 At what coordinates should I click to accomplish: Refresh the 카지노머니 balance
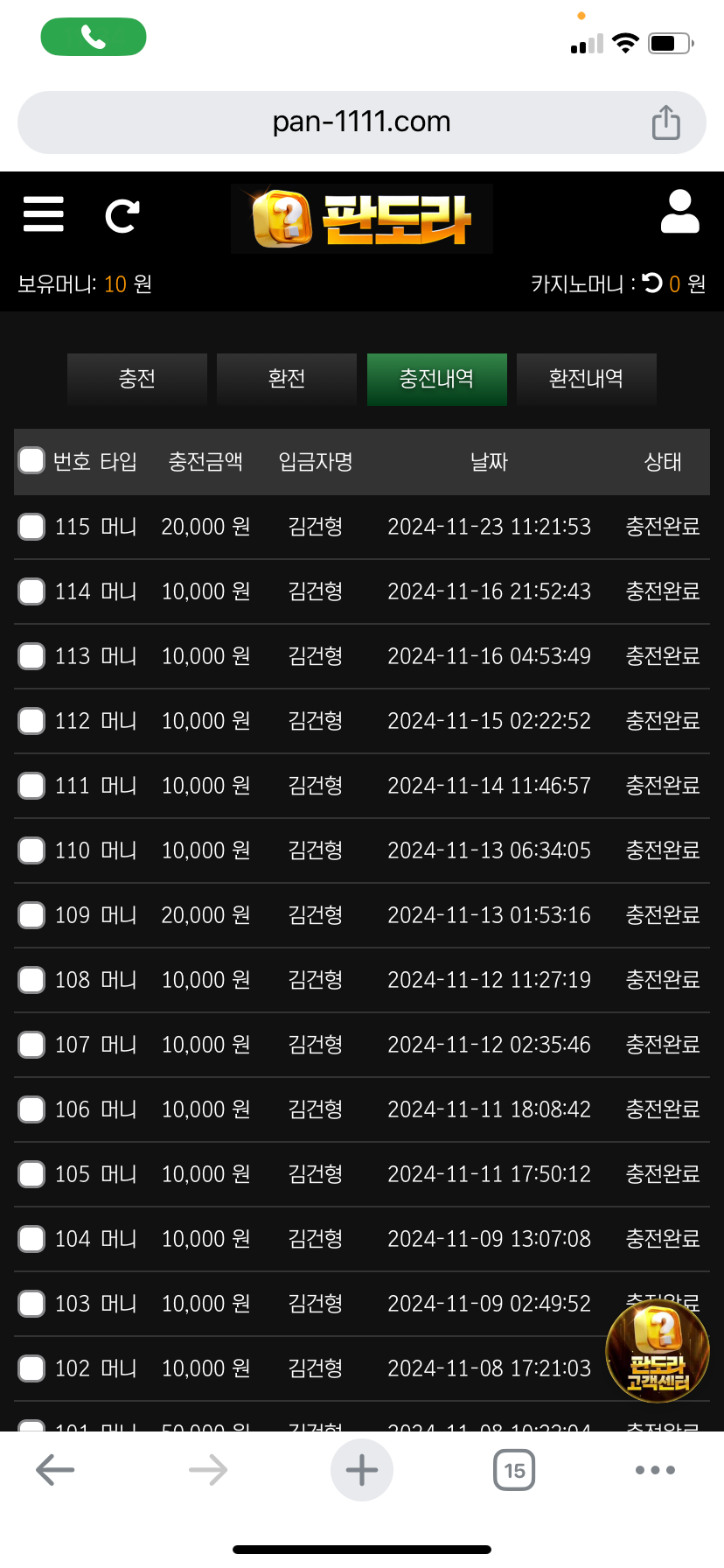pyautogui.click(x=652, y=283)
